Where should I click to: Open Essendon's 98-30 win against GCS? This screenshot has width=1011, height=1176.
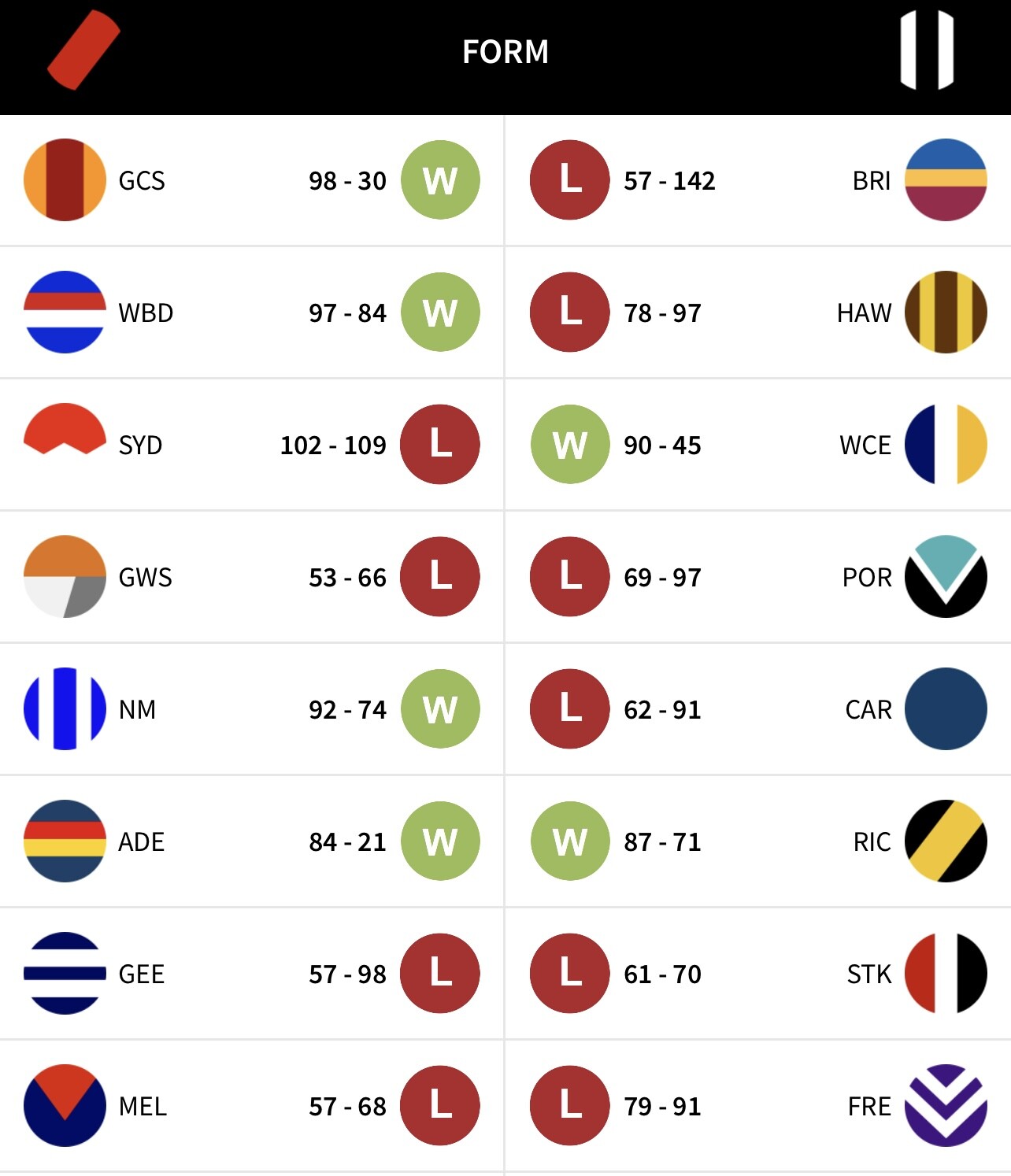coord(252,180)
